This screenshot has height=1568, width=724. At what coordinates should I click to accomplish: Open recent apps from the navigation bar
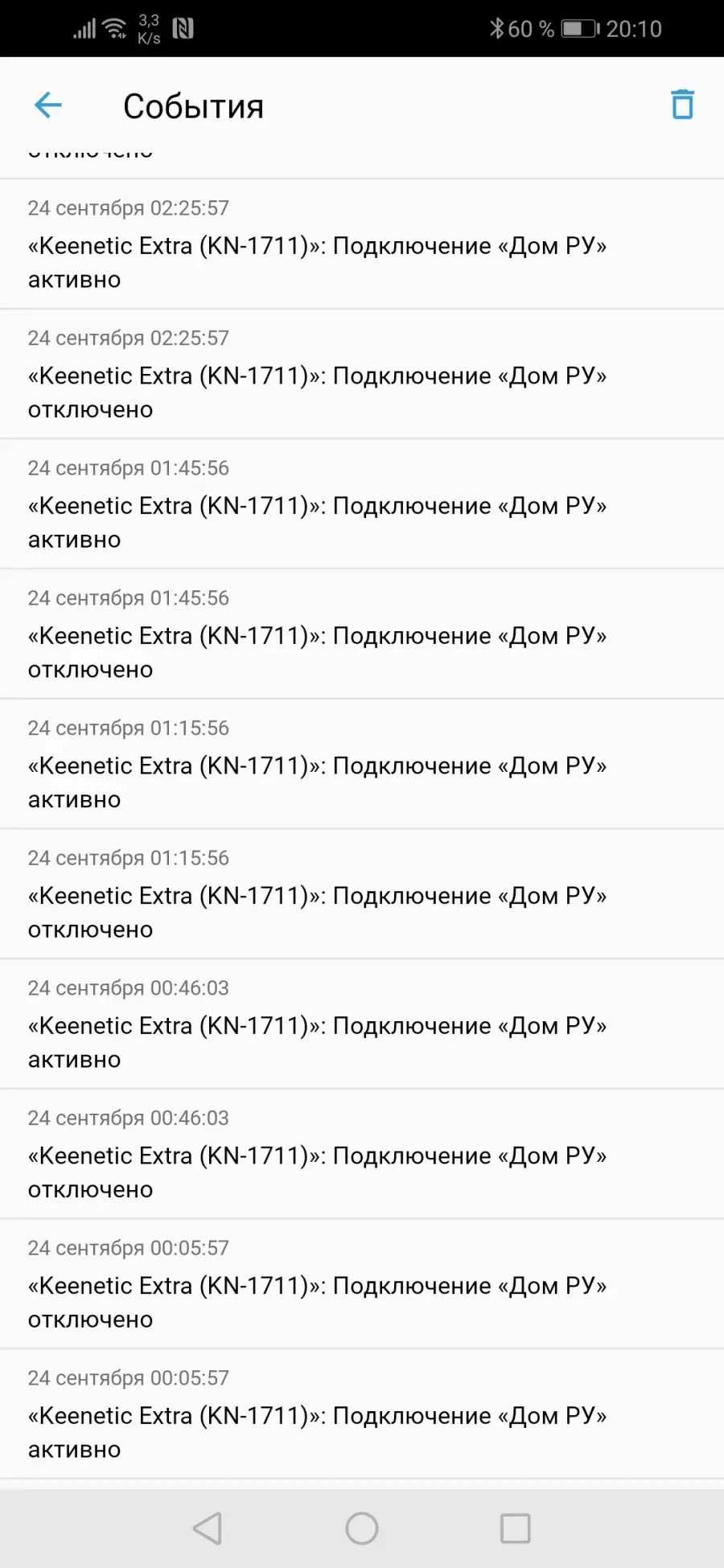[x=515, y=1528]
